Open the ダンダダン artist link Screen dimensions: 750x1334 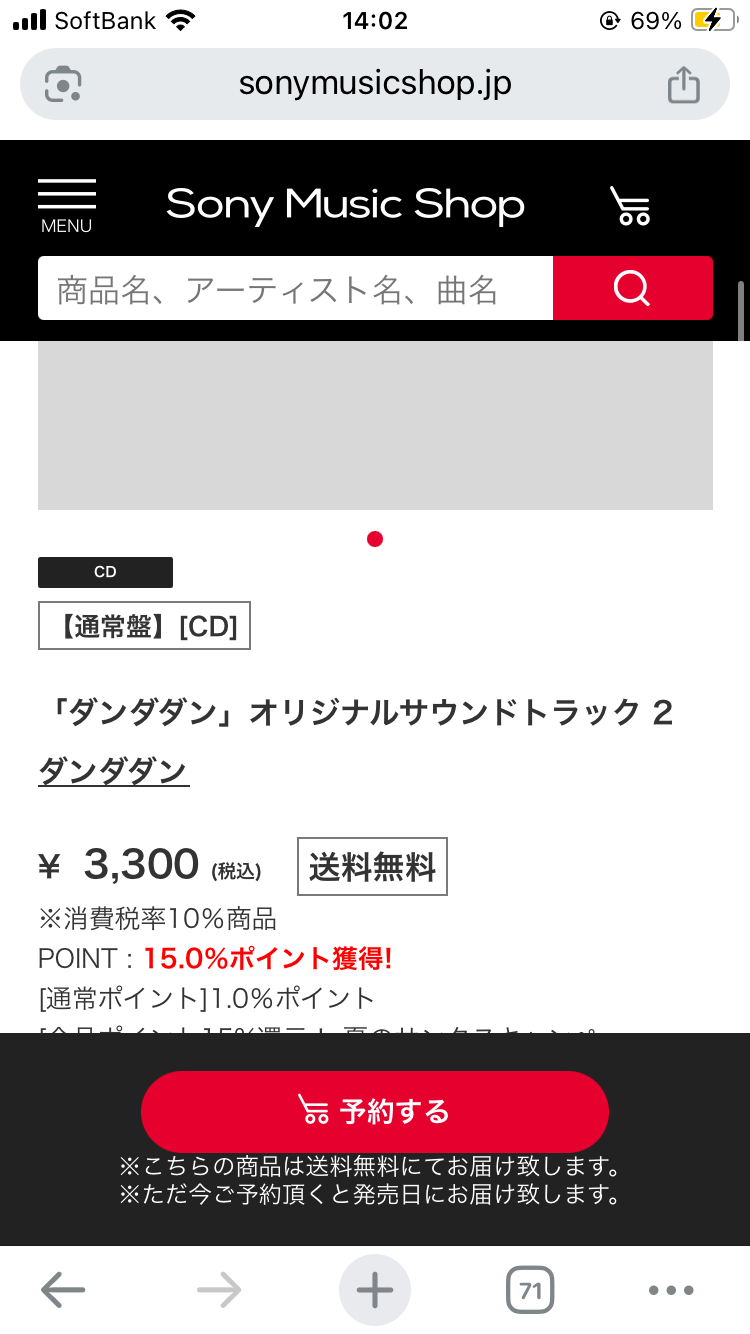pyautogui.click(x=113, y=771)
